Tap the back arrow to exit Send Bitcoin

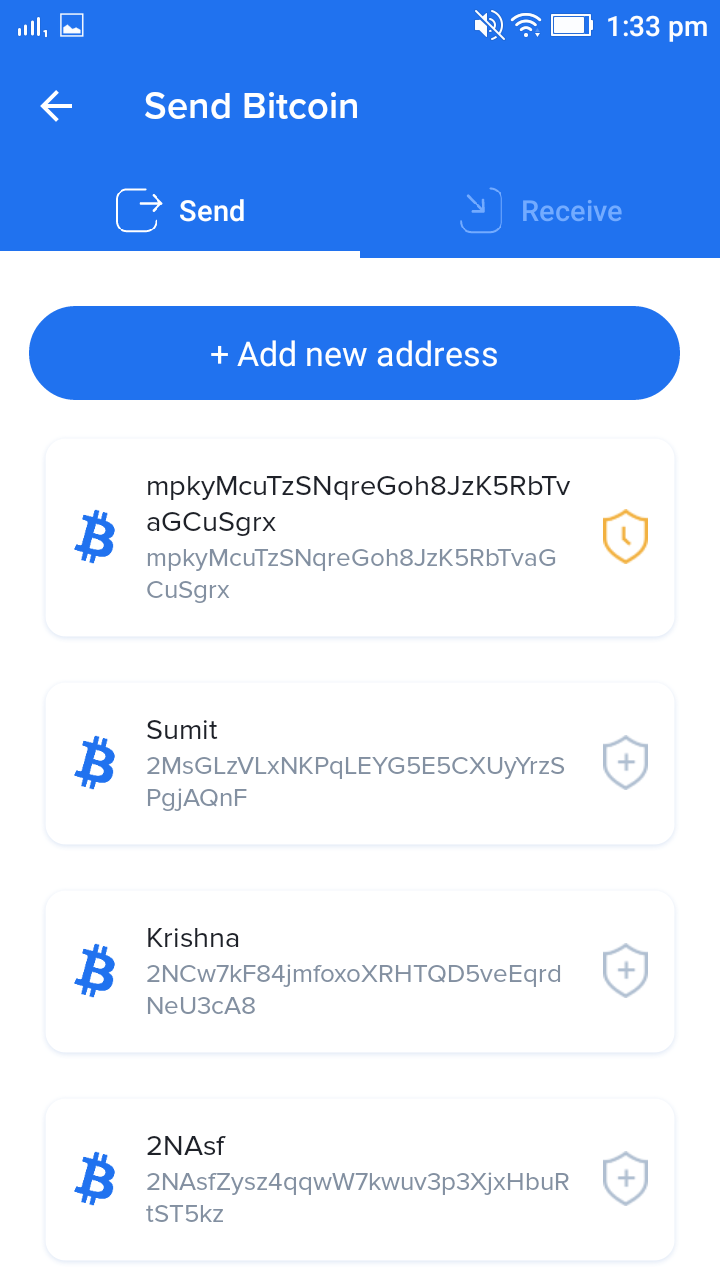click(x=56, y=106)
